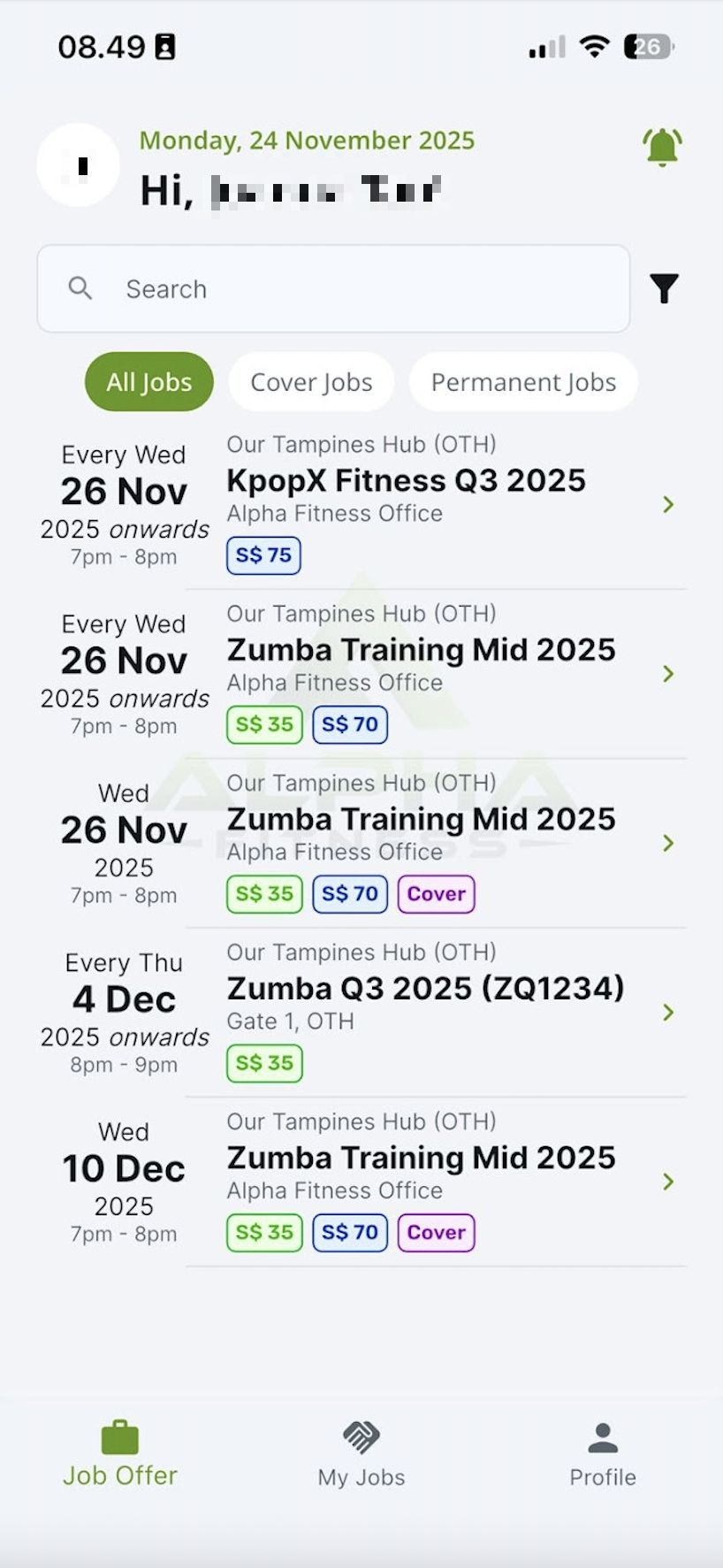
Task: Tap the Search field
Action: [333, 289]
